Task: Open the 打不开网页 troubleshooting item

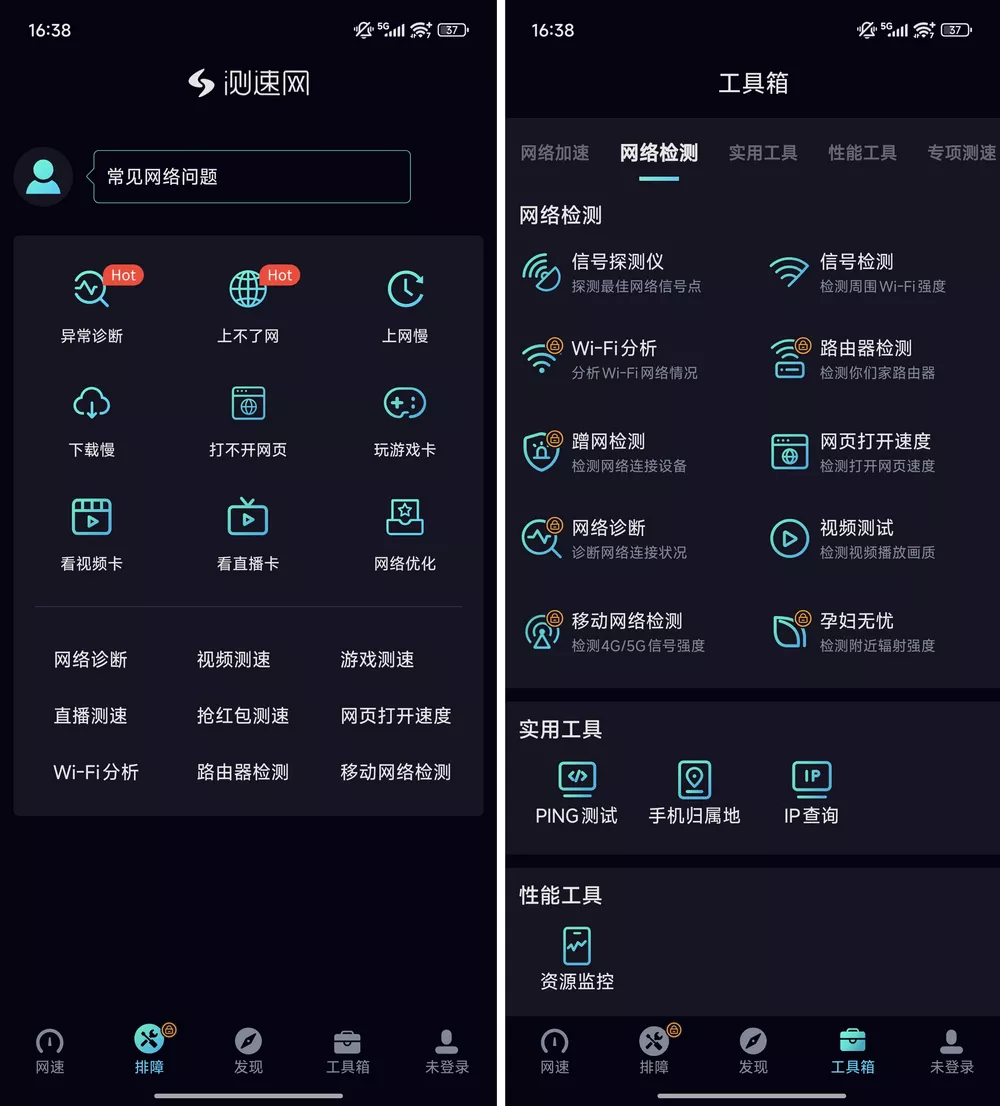Action: (248, 420)
